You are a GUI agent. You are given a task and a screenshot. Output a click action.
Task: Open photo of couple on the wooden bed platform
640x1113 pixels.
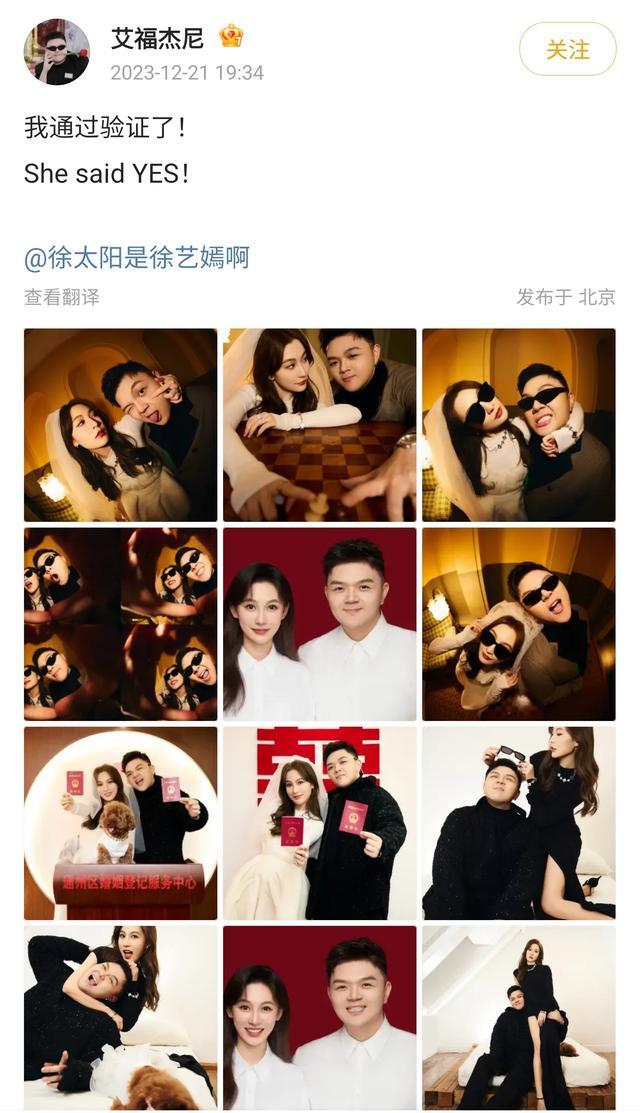tap(518, 1018)
